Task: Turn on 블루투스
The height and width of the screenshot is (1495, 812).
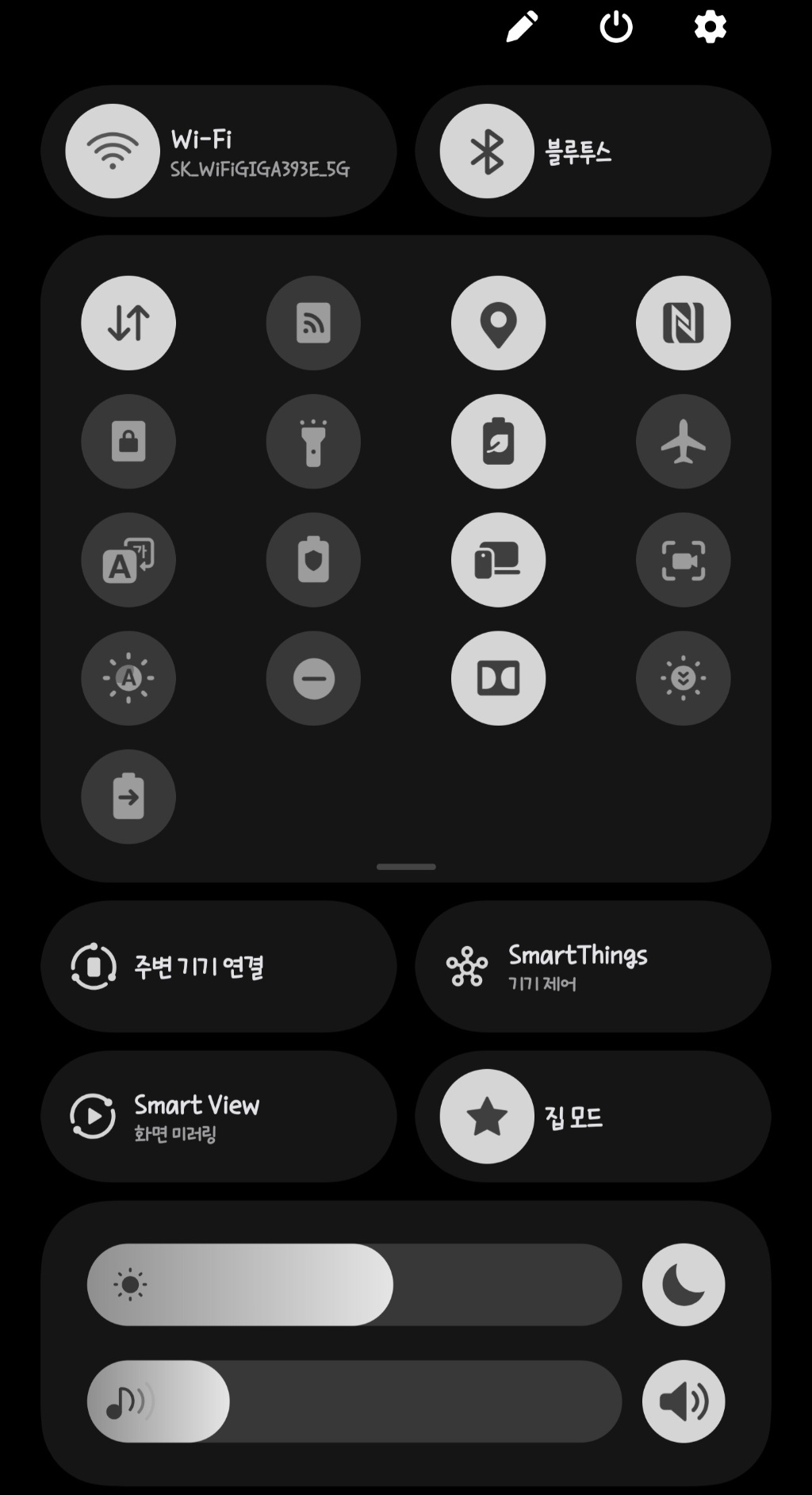Action: point(593,151)
